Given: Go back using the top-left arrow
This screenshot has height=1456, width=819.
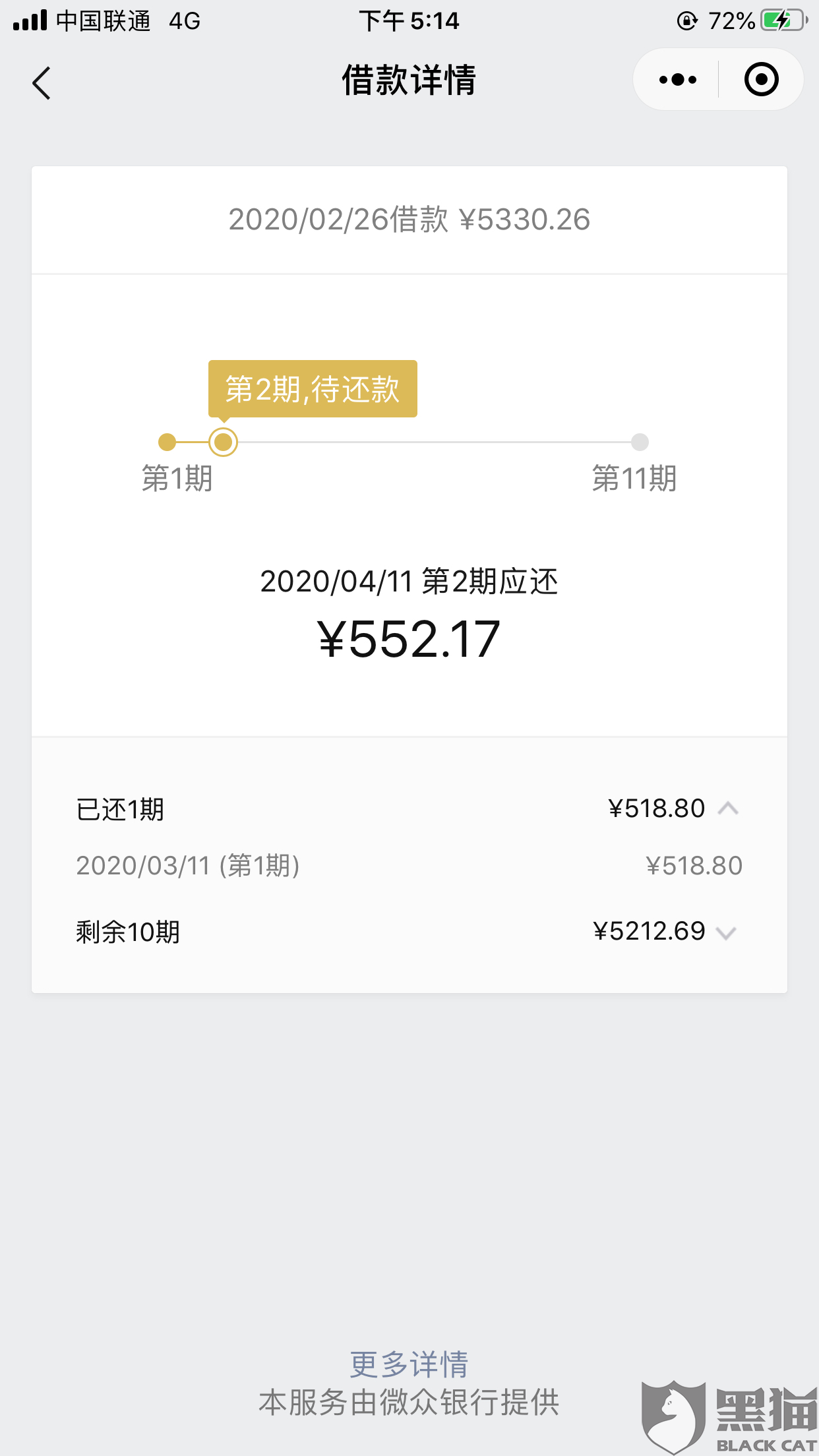Looking at the screenshot, I should click(x=42, y=83).
